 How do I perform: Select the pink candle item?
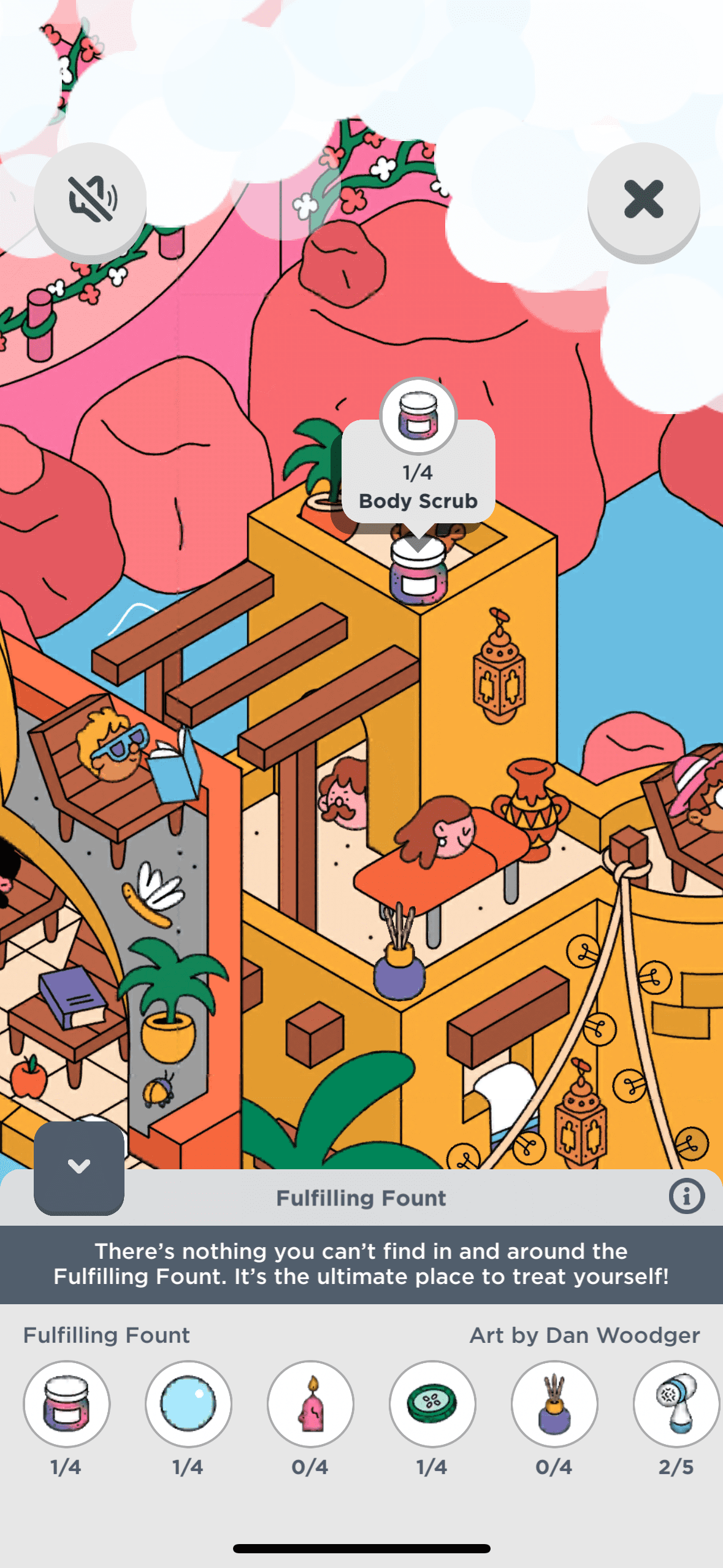coord(310,1404)
